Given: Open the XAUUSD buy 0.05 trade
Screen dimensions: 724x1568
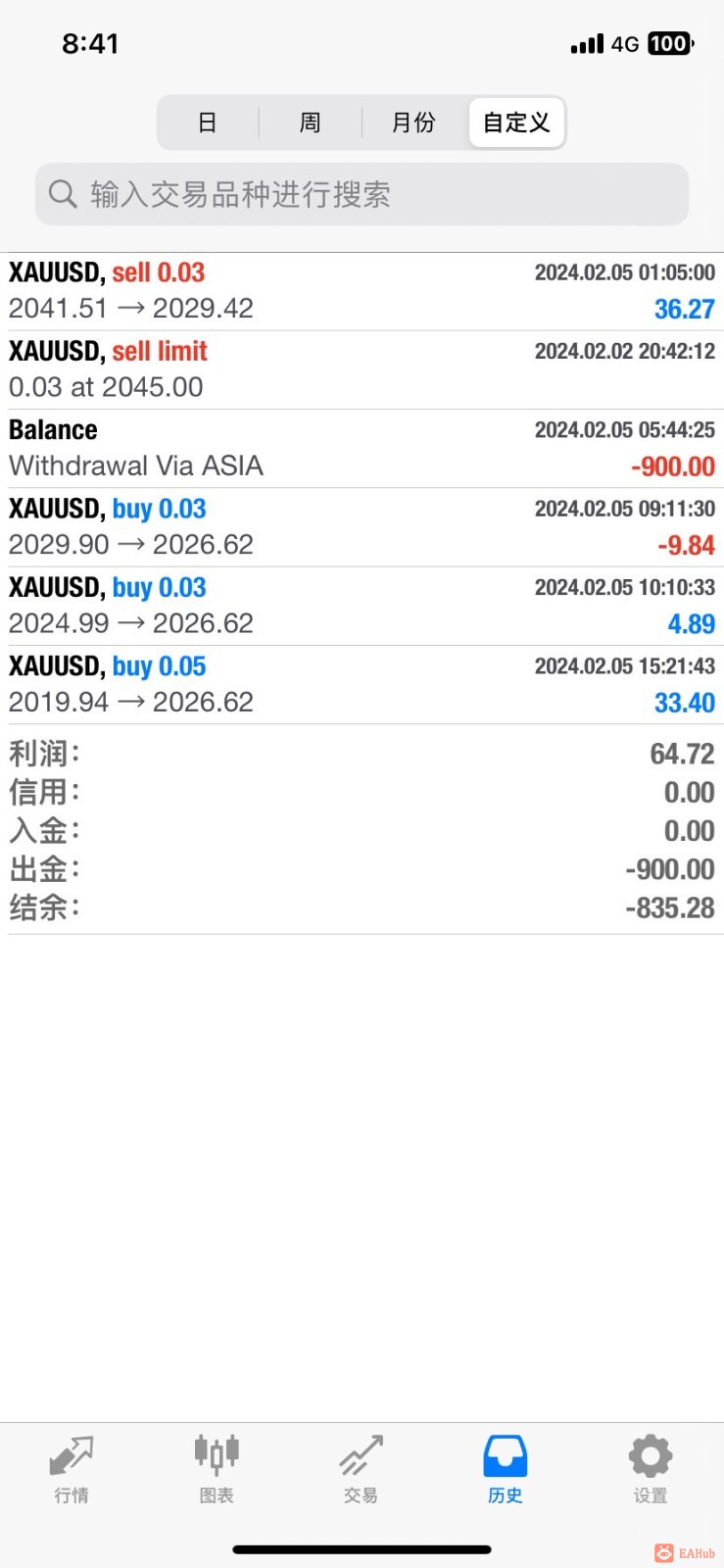Looking at the screenshot, I should 362,684.
